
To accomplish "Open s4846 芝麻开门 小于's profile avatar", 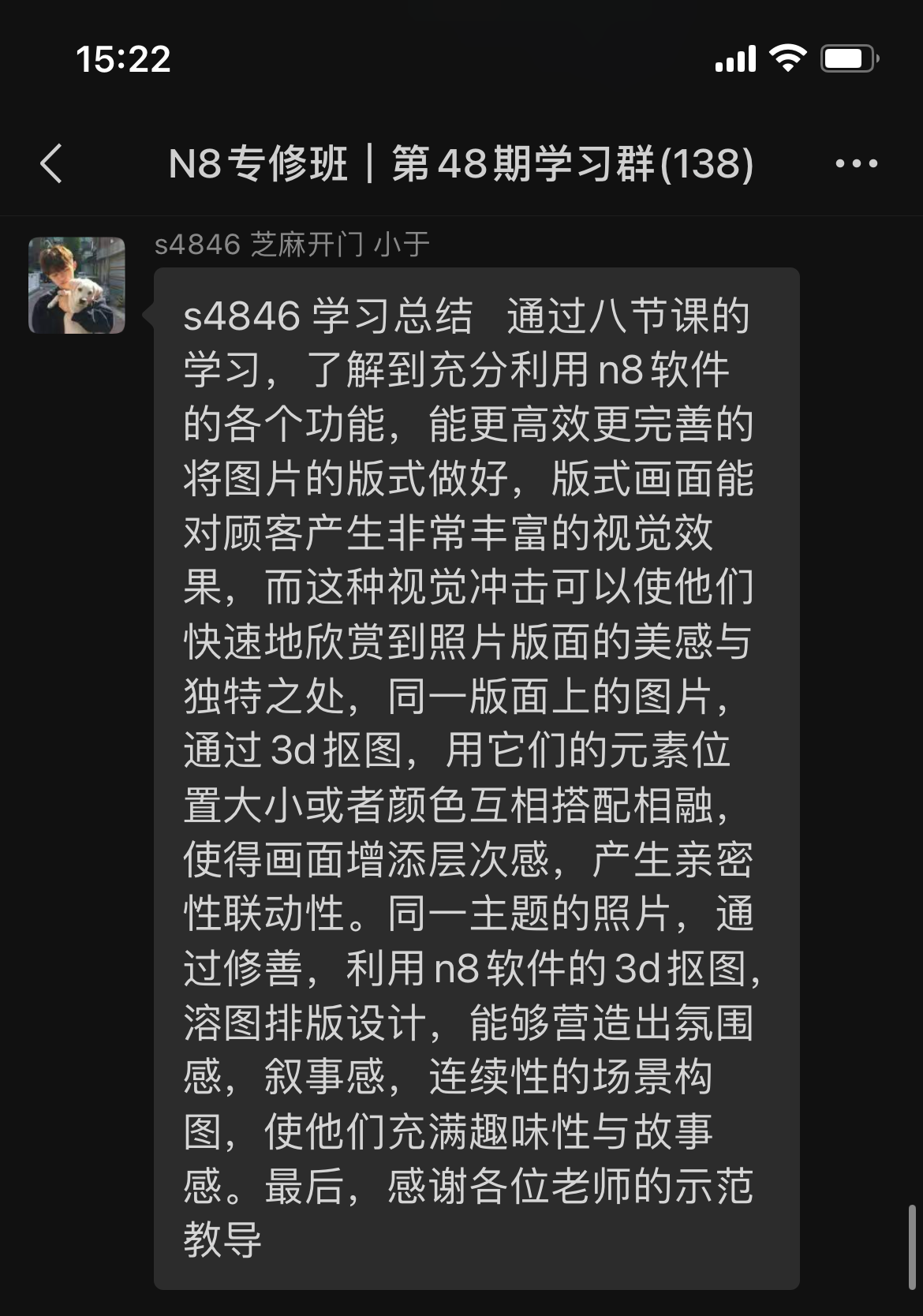I will (x=77, y=286).
